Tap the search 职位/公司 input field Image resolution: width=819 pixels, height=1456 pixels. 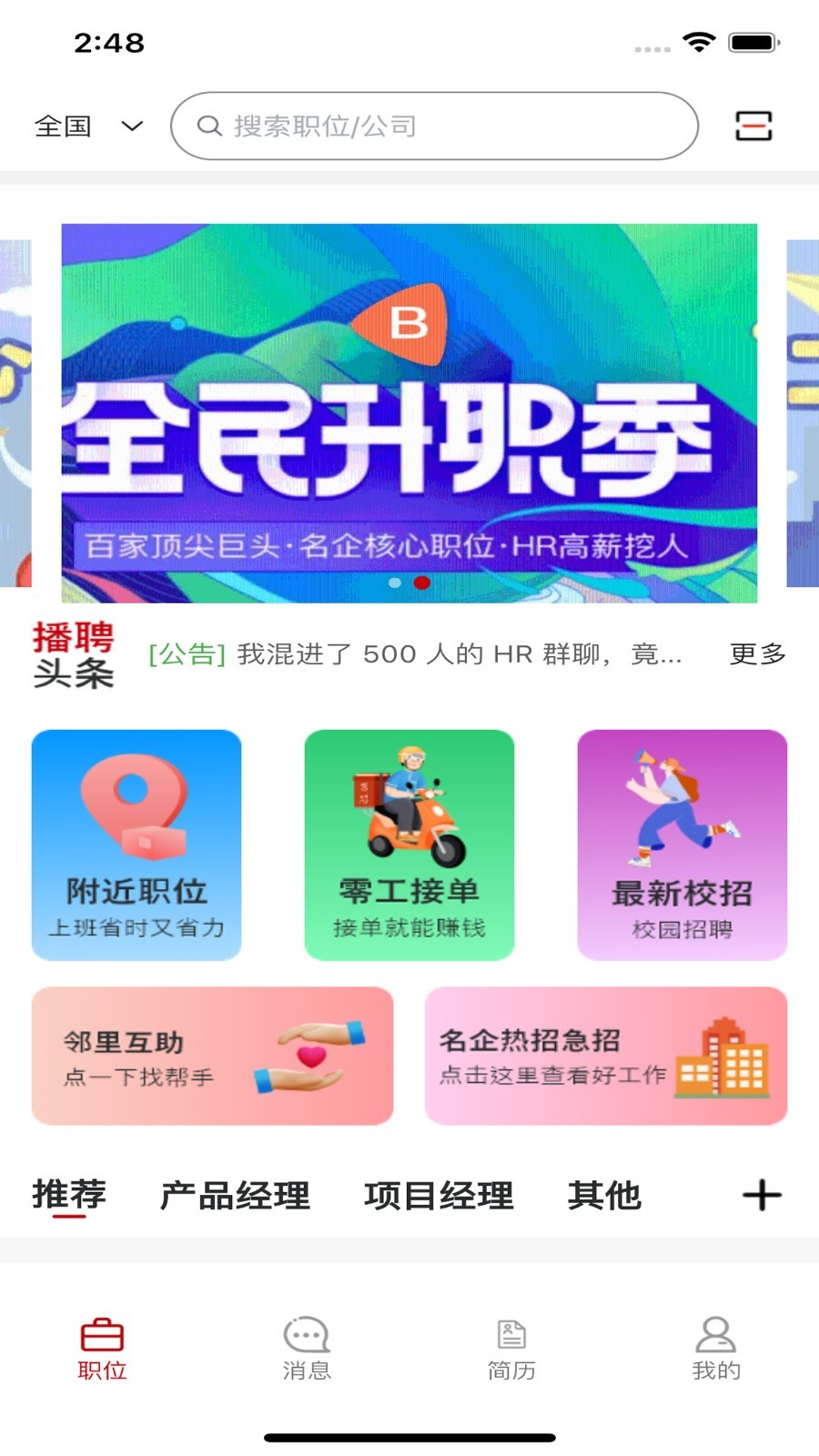click(x=431, y=126)
